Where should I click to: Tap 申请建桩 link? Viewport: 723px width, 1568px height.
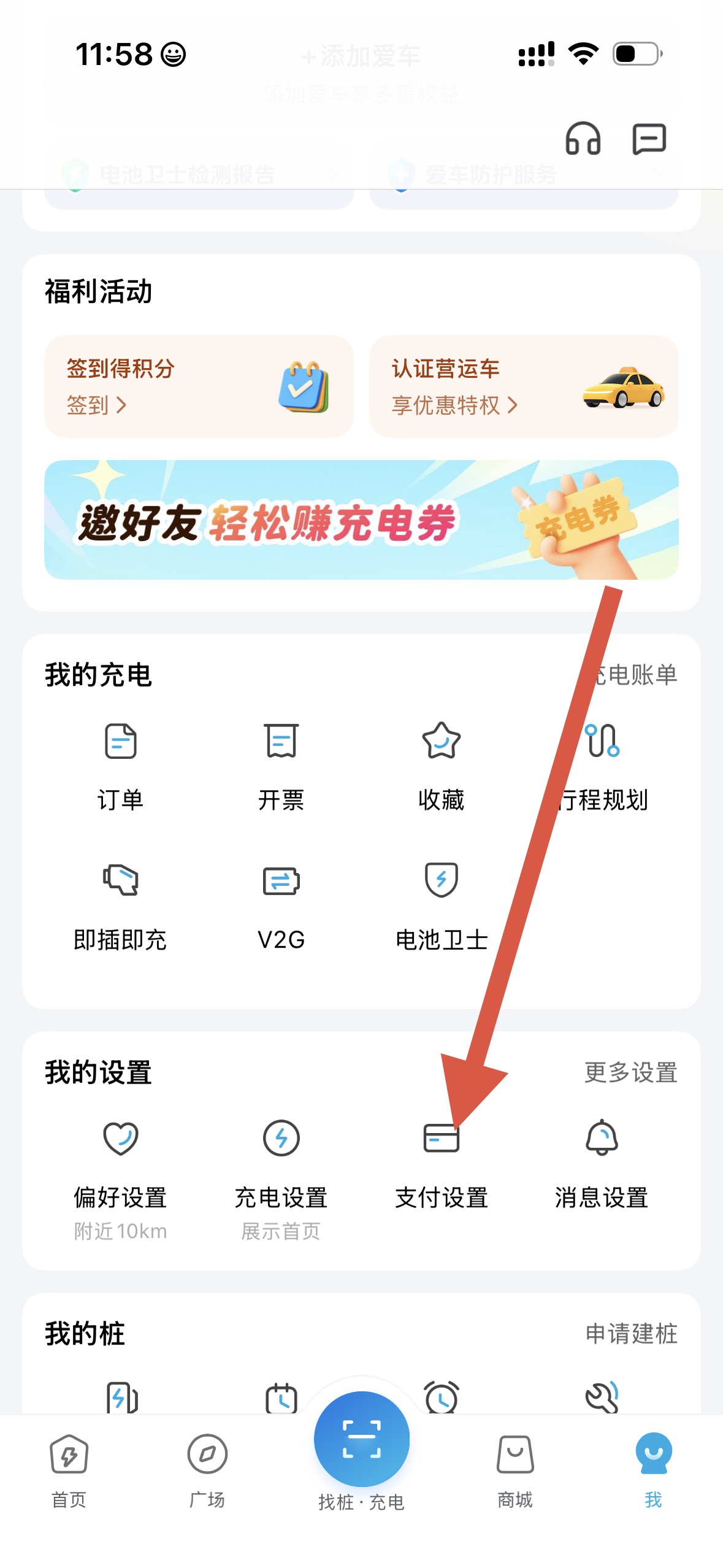point(631,1334)
